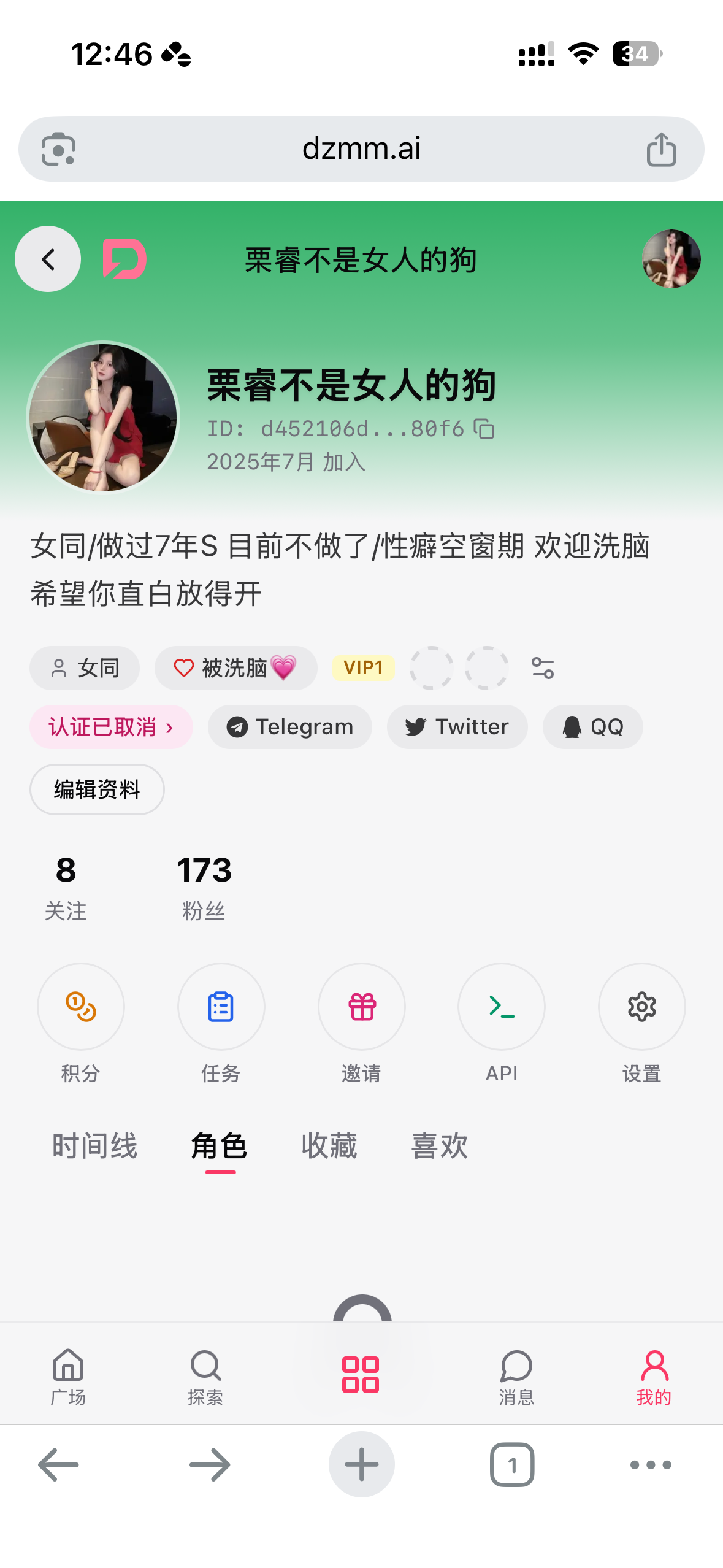Open tag settings sliders icon
The width and height of the screenshot is (723, 1568).
[543, 668]
